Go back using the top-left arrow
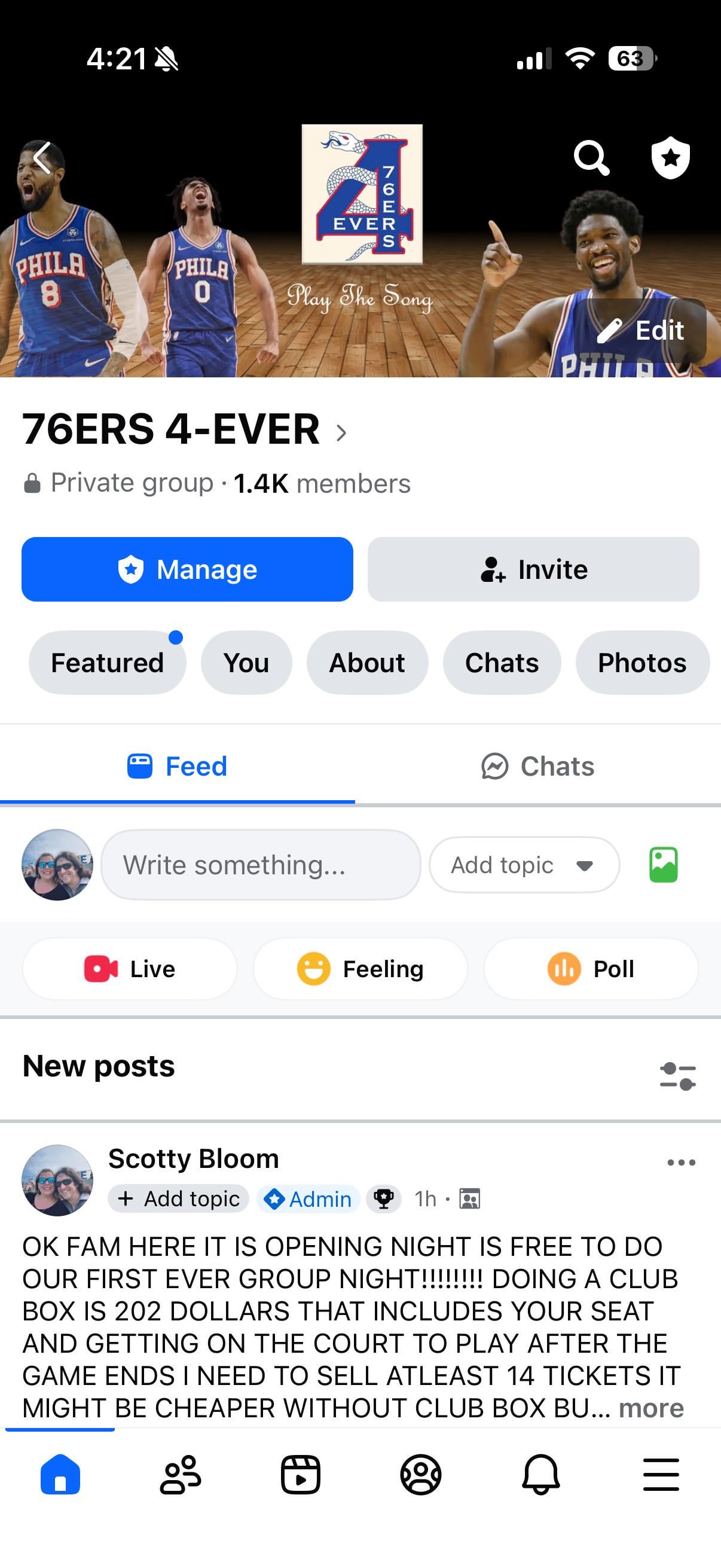This screenshot has height=1568, width=721. tap(42, 158)
